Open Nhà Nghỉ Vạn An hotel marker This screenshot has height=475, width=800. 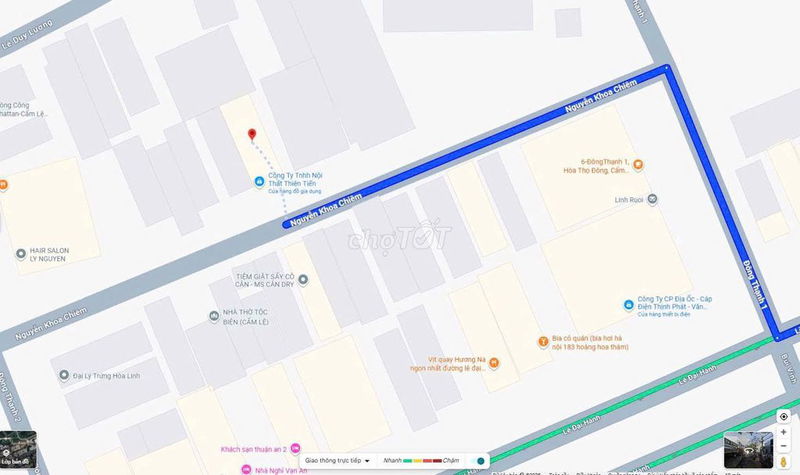click(245, 468)
